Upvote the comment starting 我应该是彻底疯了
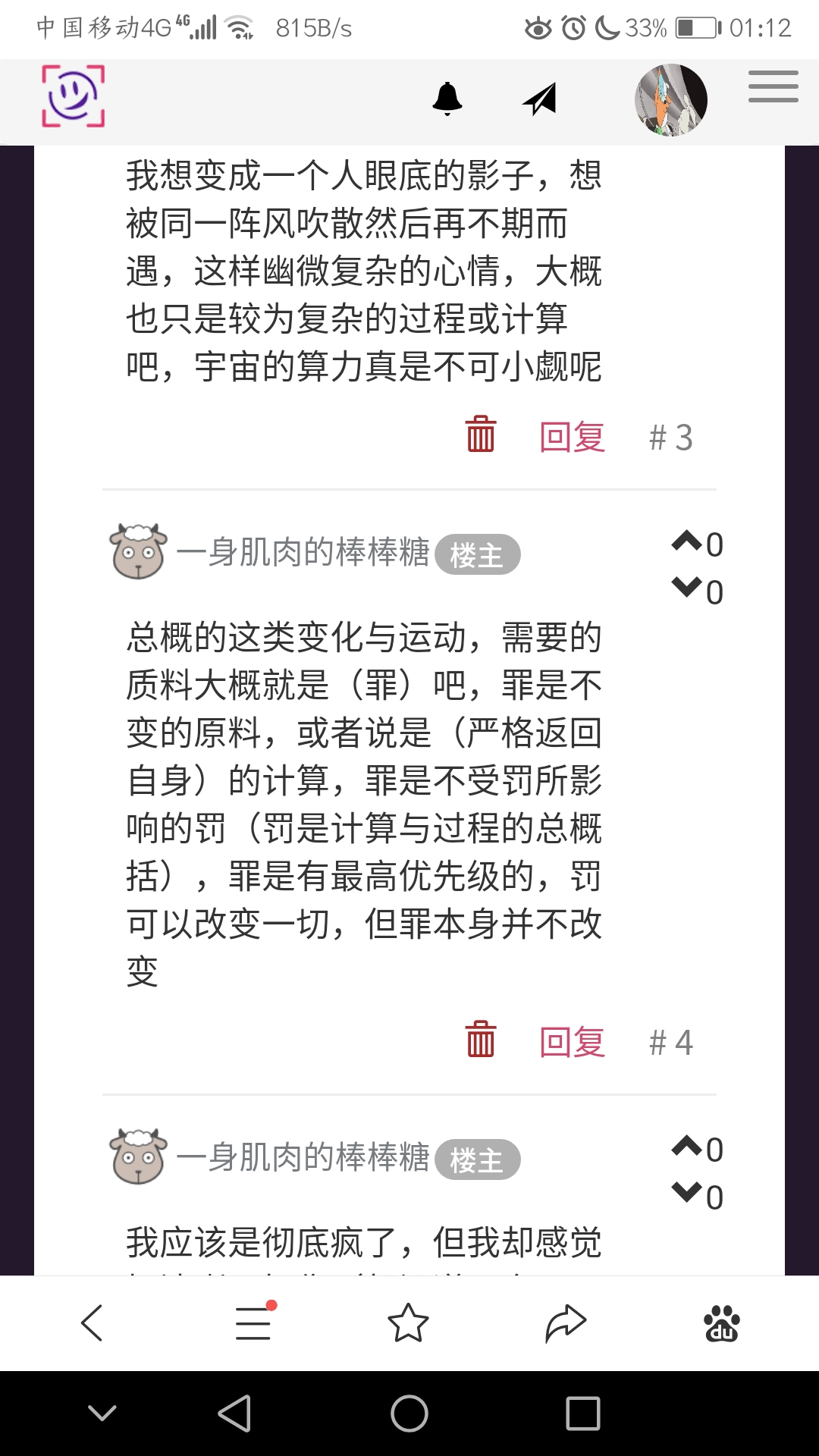This screenshot has height=1456, width=819. coord(687,1147)
